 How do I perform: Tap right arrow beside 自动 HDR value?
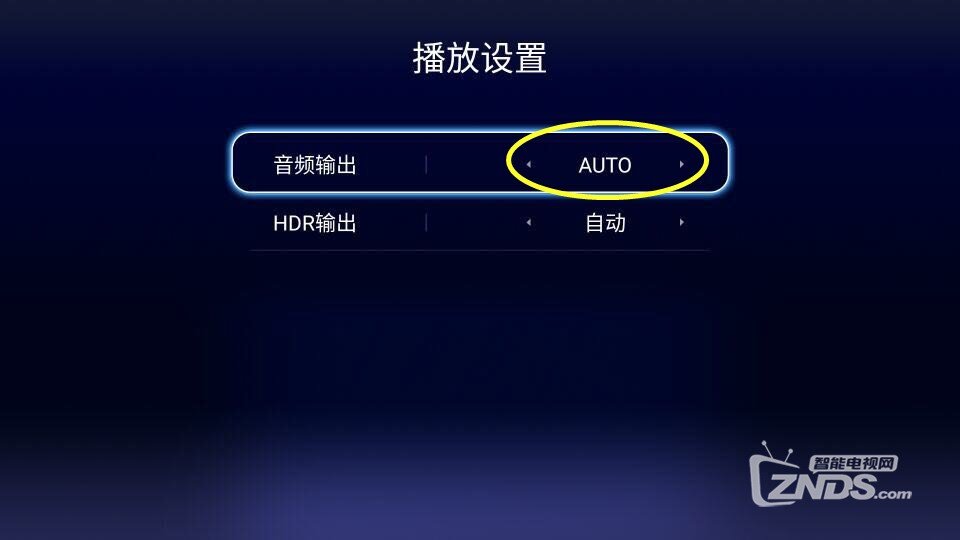coord(682,223)
